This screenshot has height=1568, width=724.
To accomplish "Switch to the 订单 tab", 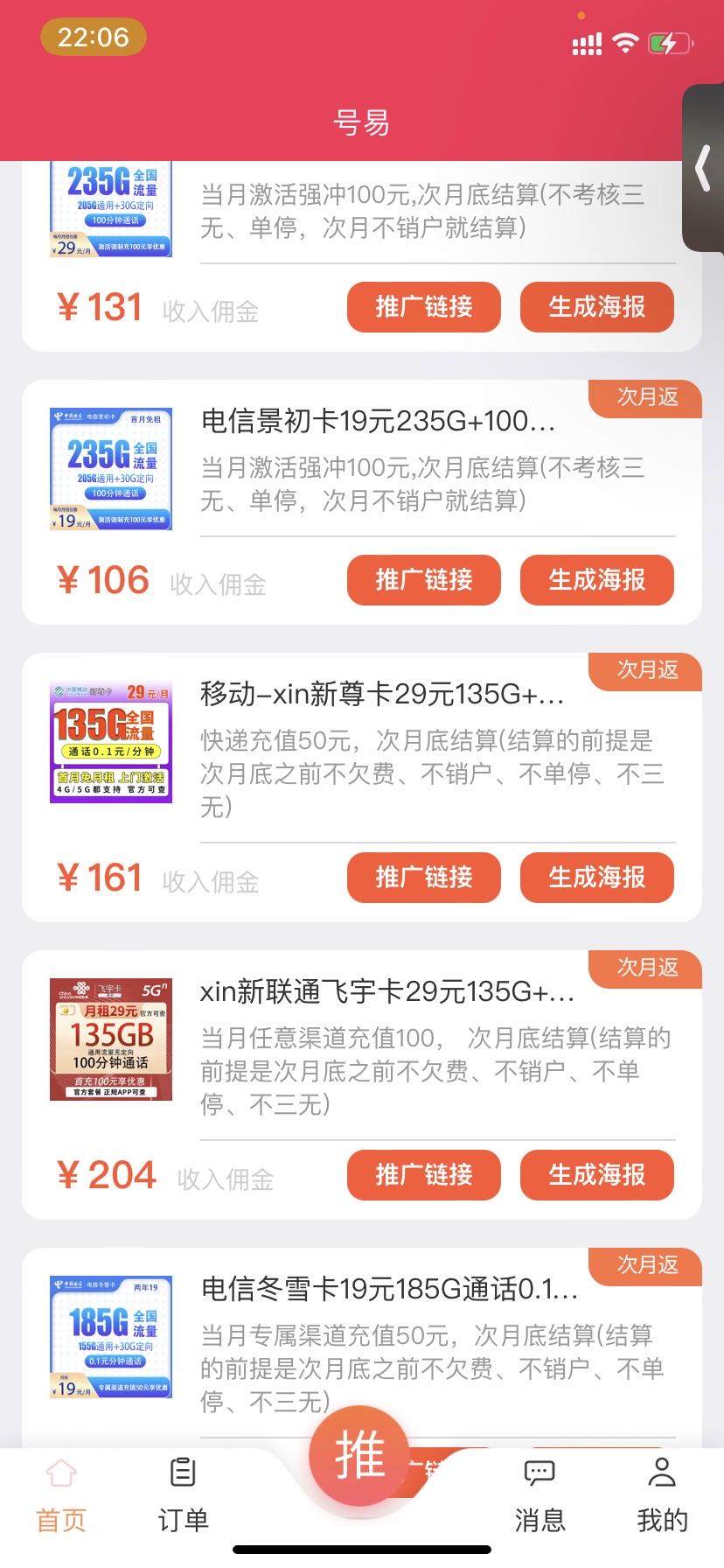I will pos(183,1495).
